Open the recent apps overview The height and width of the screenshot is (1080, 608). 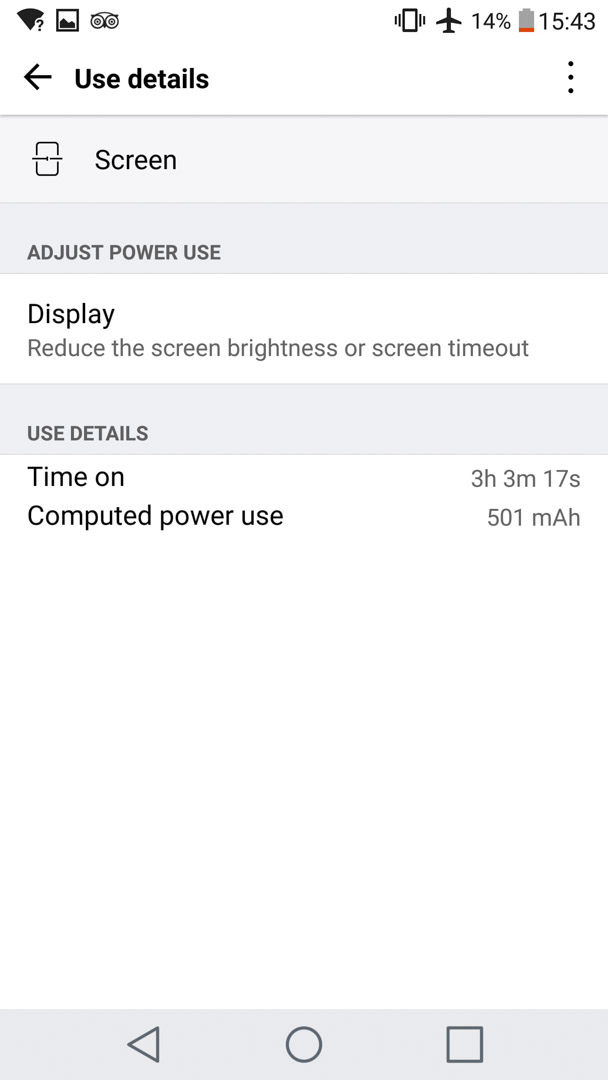(x=464, y=1044)
